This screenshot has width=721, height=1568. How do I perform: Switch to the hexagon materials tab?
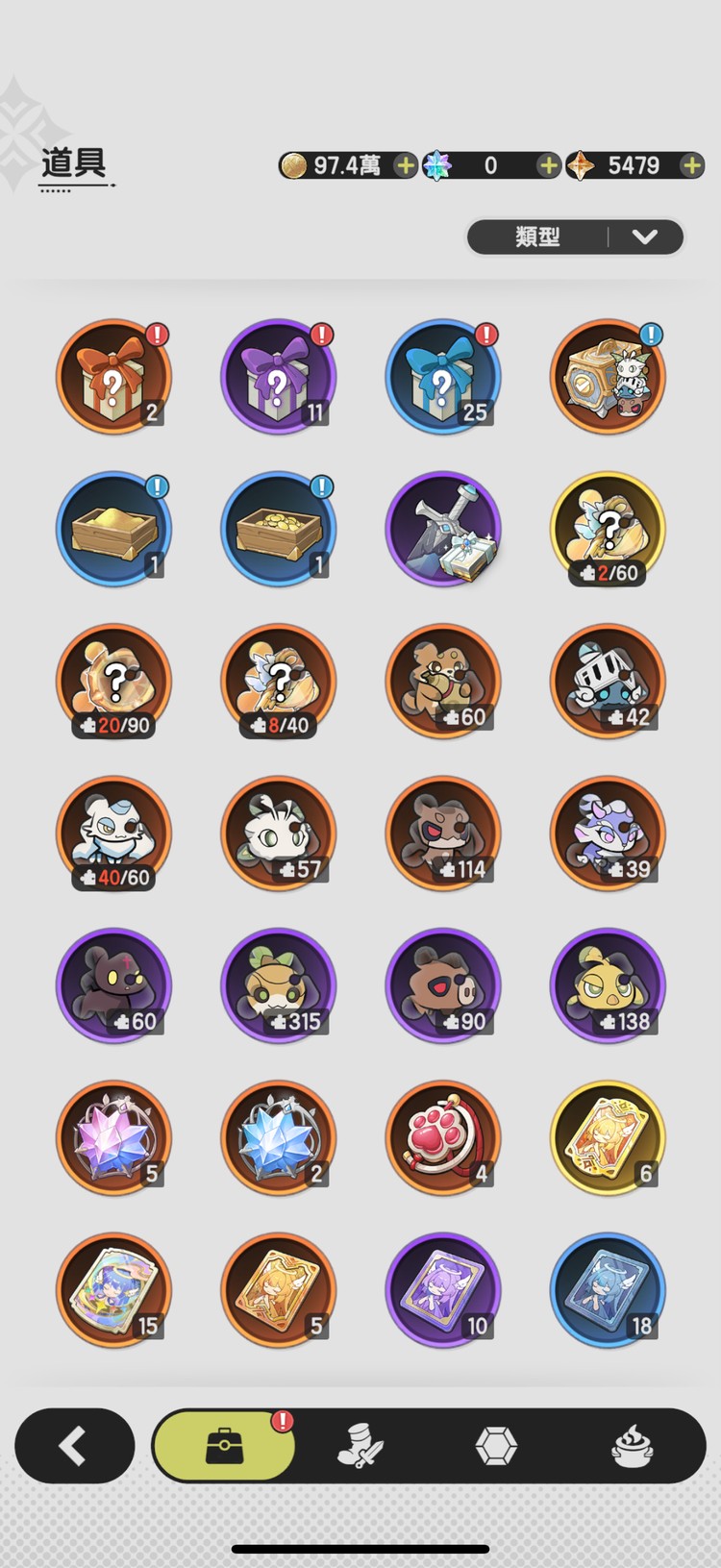pos(496,1446)
